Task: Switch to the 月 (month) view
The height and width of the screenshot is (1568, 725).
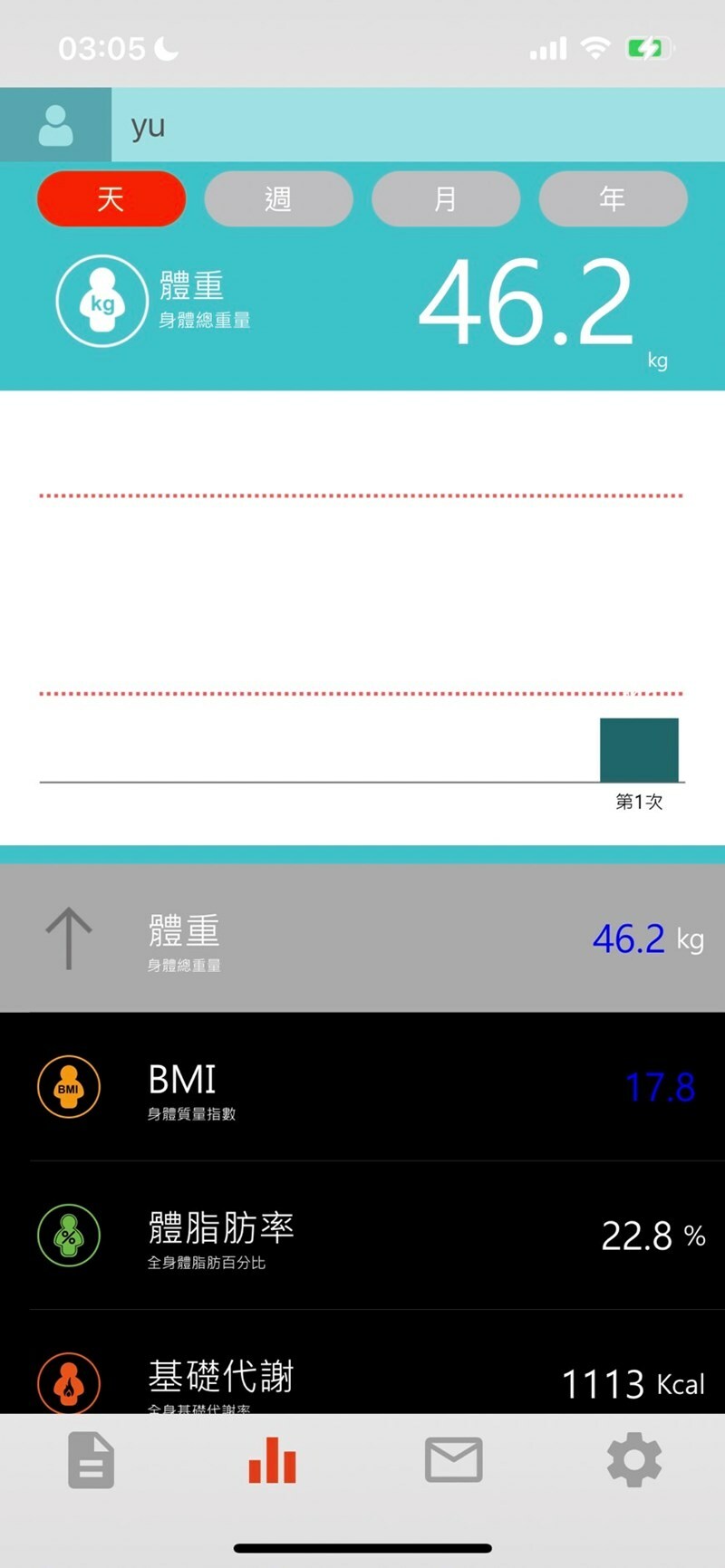Action: point(446,198)
